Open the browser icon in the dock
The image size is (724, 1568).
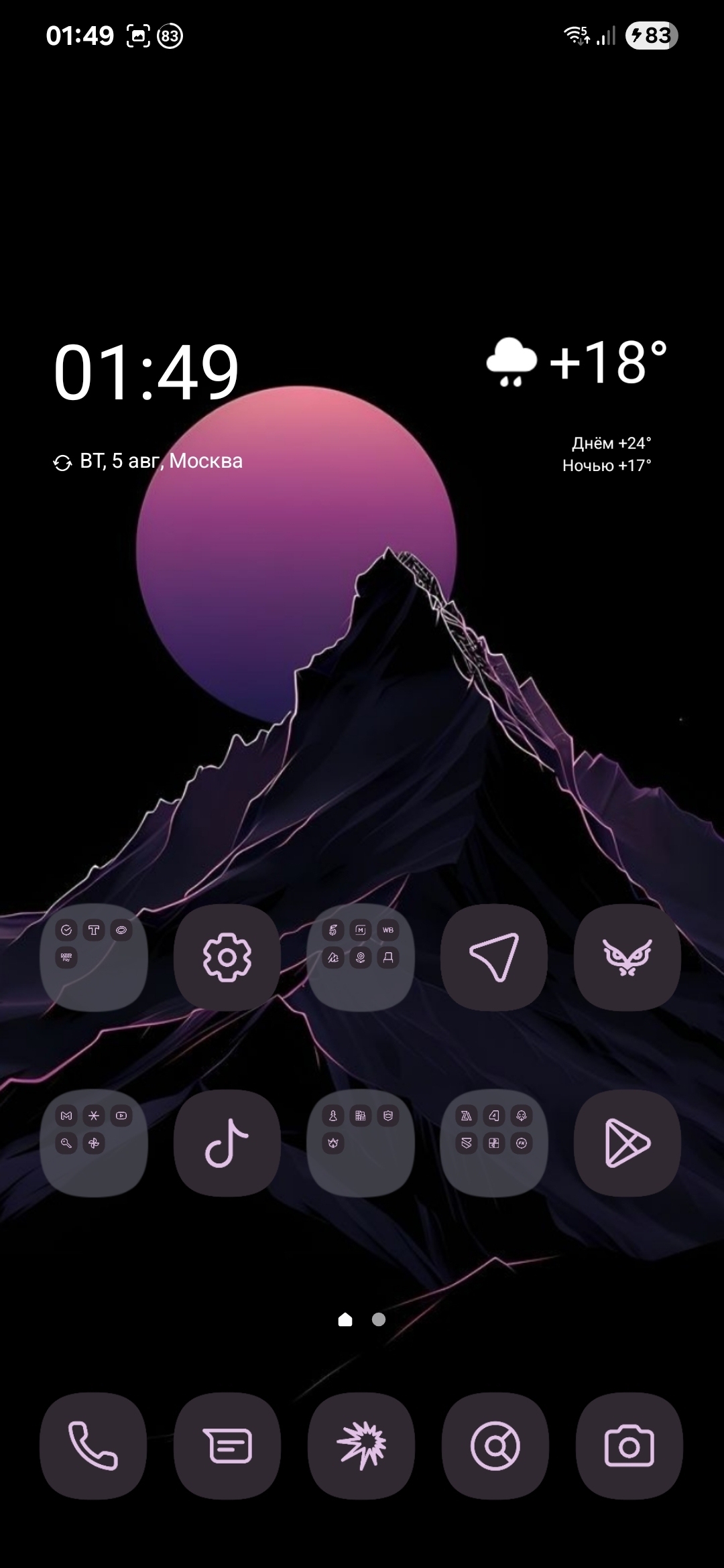point(495,1446)
